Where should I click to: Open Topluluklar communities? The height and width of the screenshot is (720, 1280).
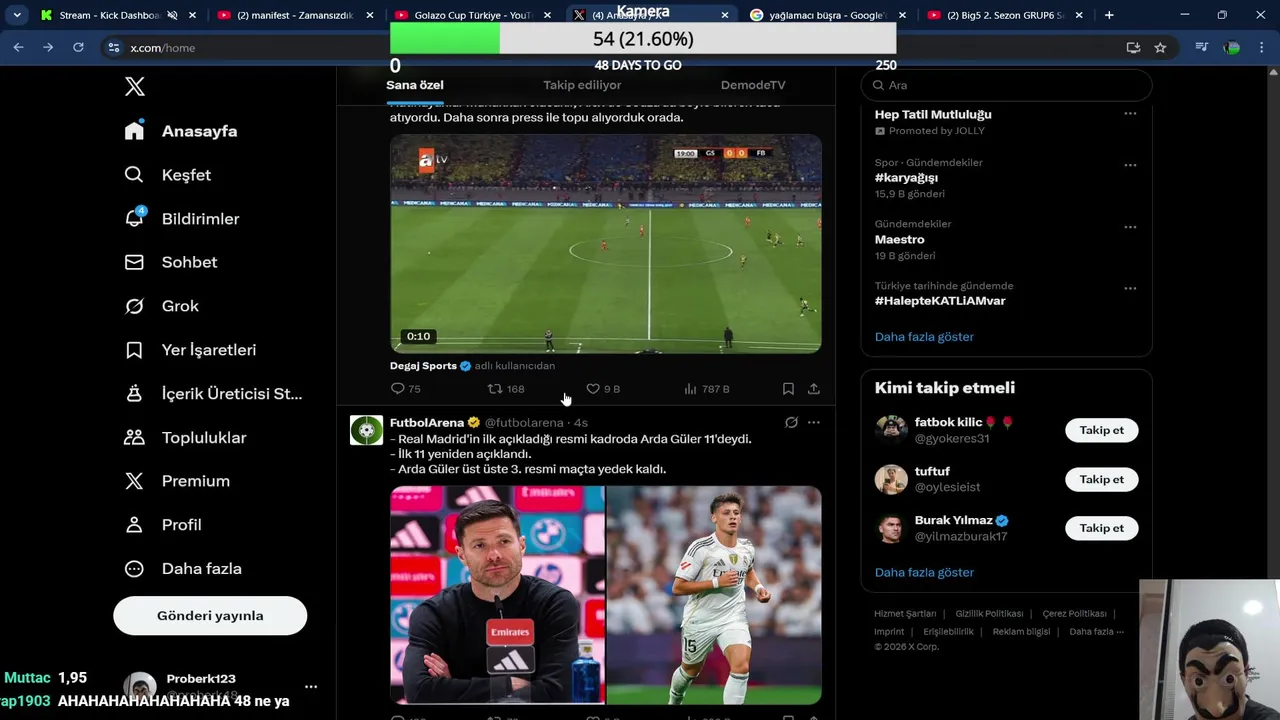coord(203,438)
